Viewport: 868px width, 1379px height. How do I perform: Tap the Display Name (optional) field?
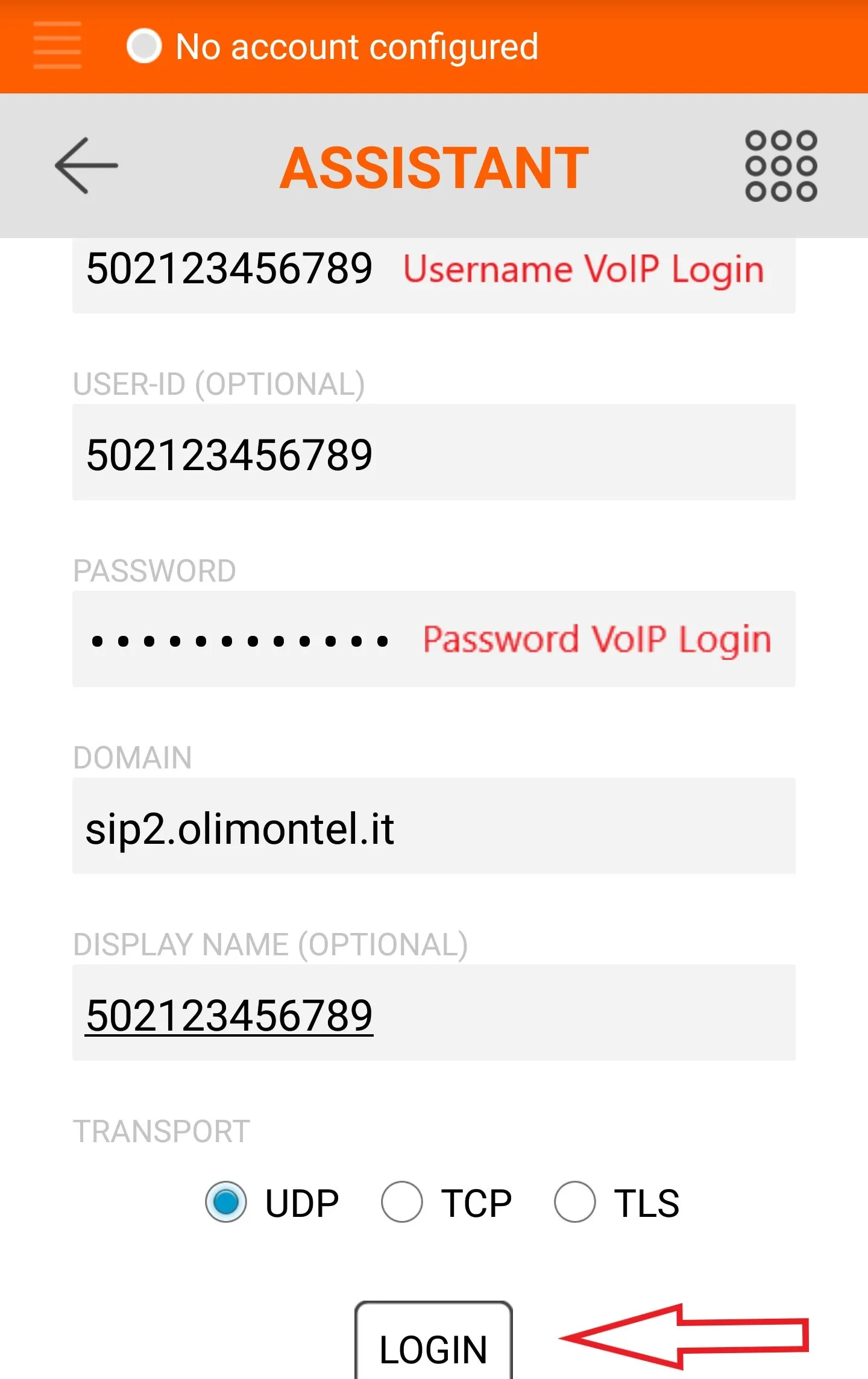433,1013
